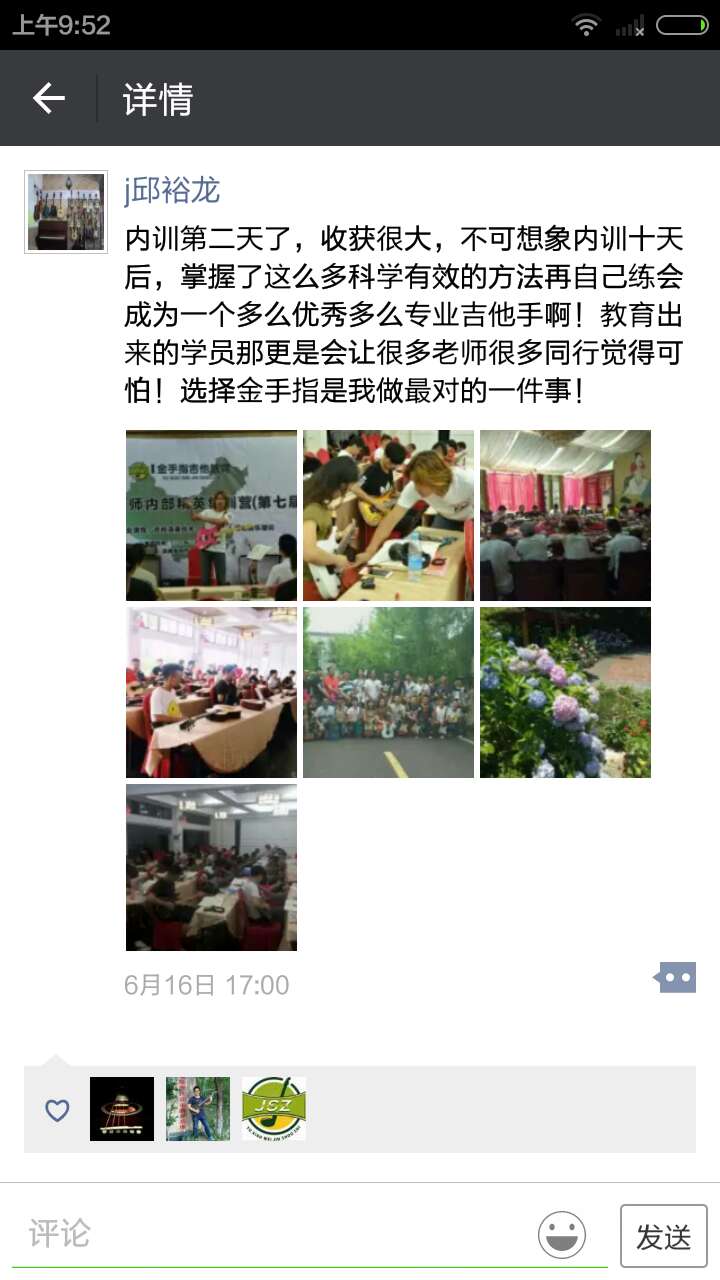Open the like and comment popup button
The image size is (720, 1280).
(x=676, y=977)
